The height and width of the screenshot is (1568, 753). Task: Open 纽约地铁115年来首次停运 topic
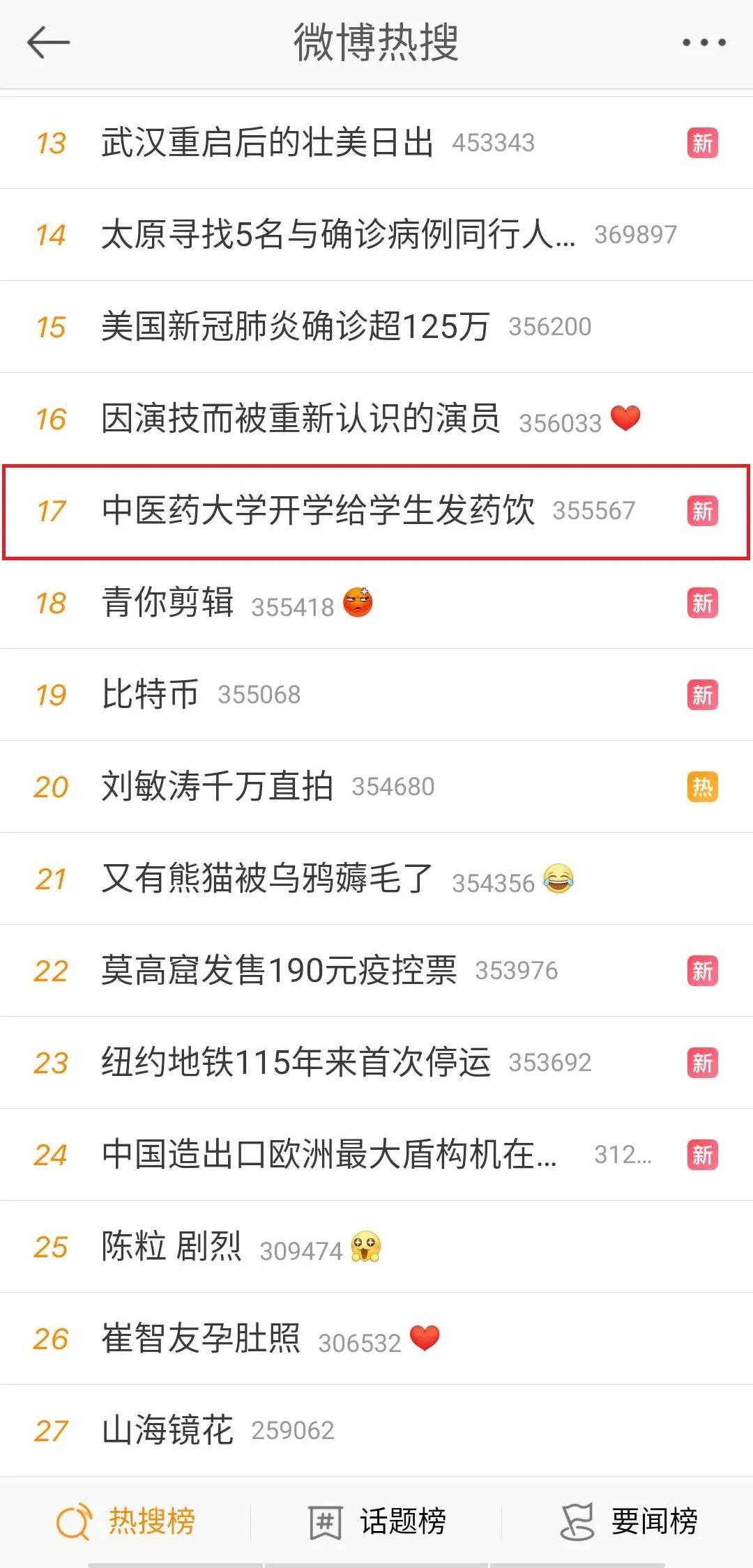tap(296, 1063)
